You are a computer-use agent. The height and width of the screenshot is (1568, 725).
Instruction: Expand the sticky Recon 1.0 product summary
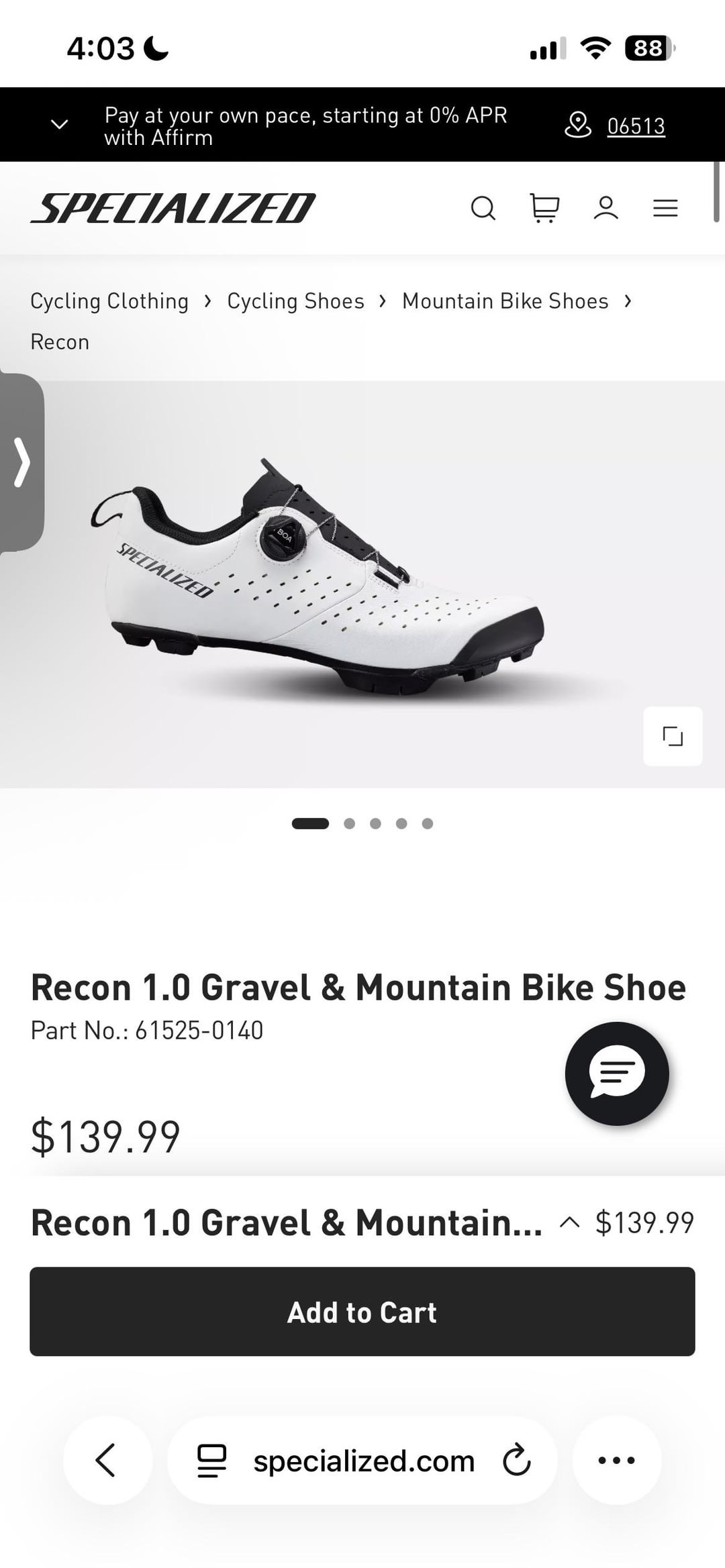tap(569, 1222)
